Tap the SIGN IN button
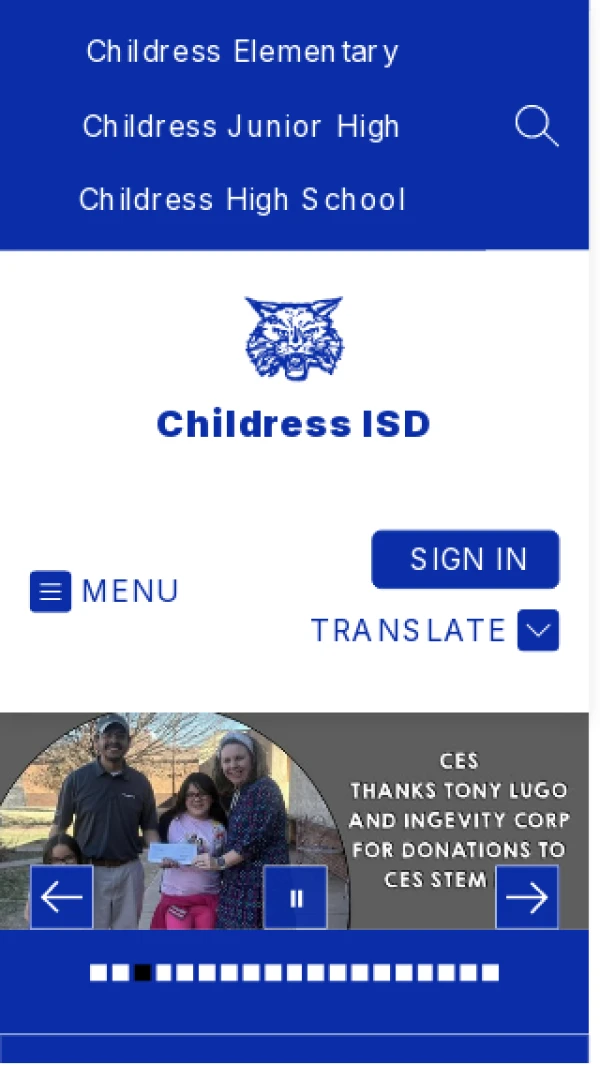Screen dimensions: 600x1065 pyautogui.click(x=465, y=559)
